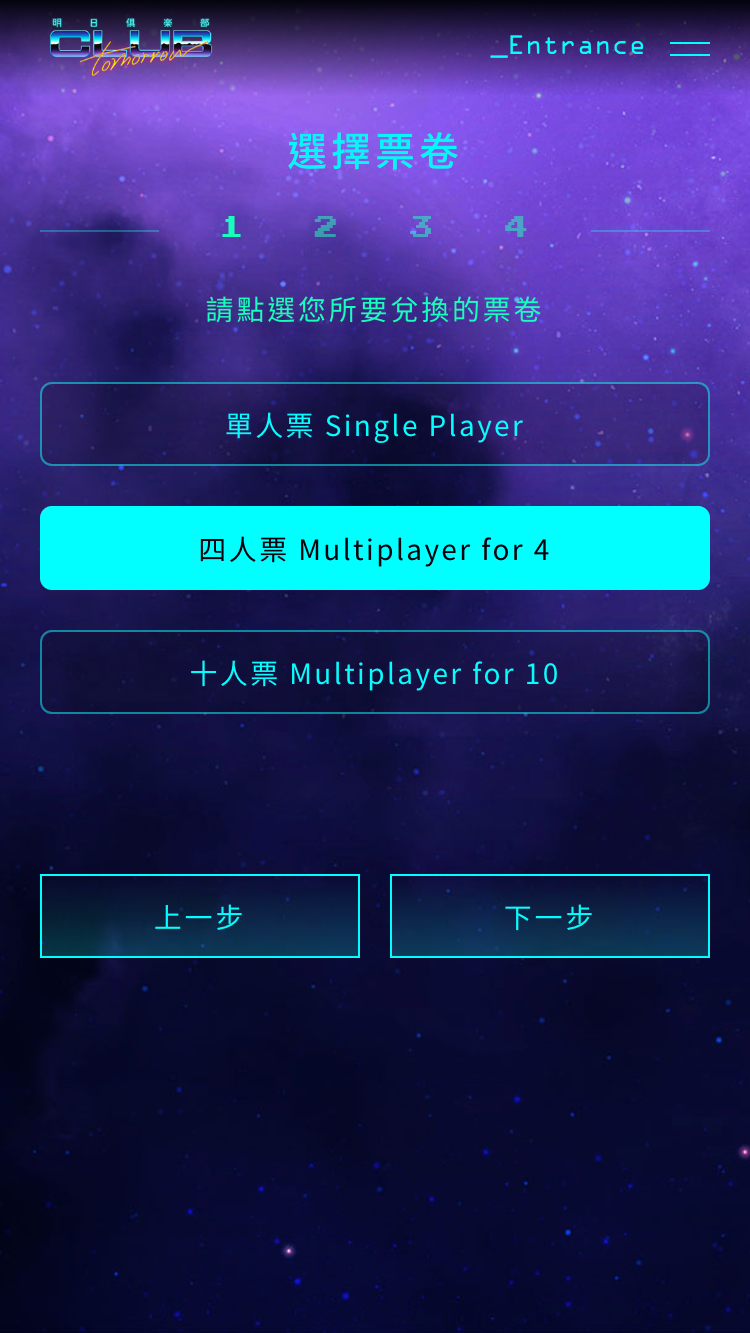Choose 四人票 Multiplayer for 4
This screenshot has width=750, height=1333.
coord(375,548)
